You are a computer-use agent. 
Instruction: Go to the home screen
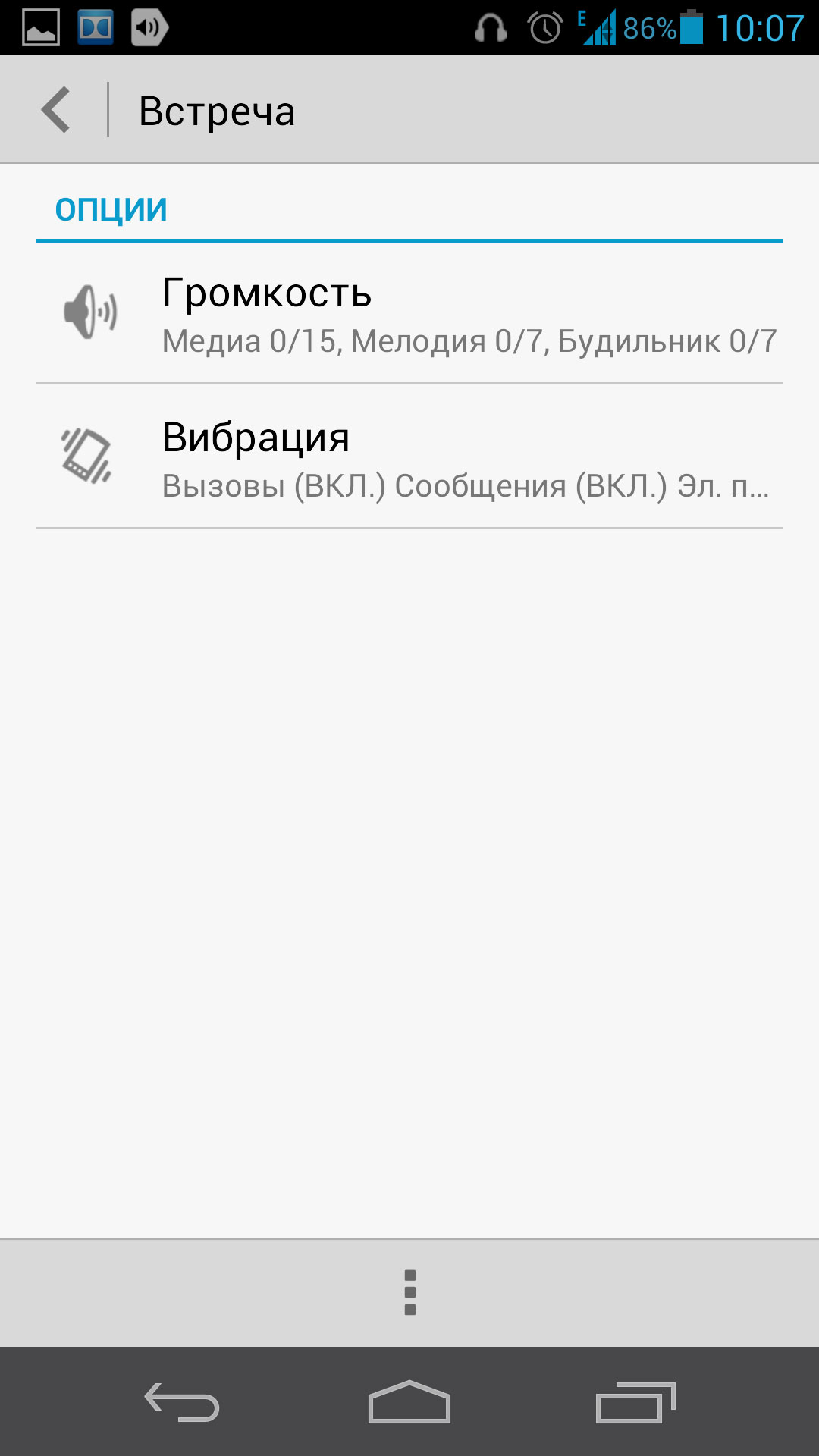coord(409,1402)
